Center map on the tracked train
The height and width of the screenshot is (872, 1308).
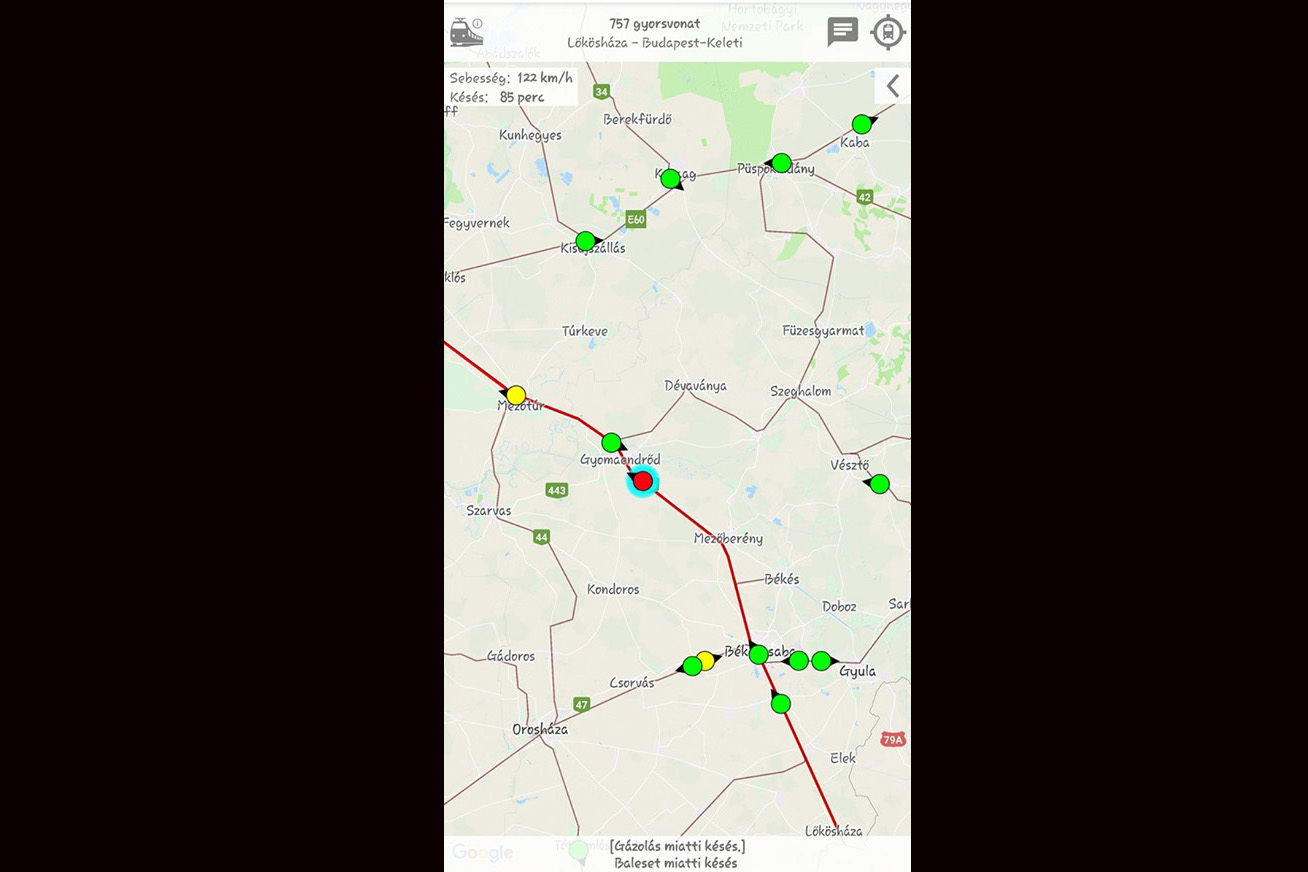(888, 32)
